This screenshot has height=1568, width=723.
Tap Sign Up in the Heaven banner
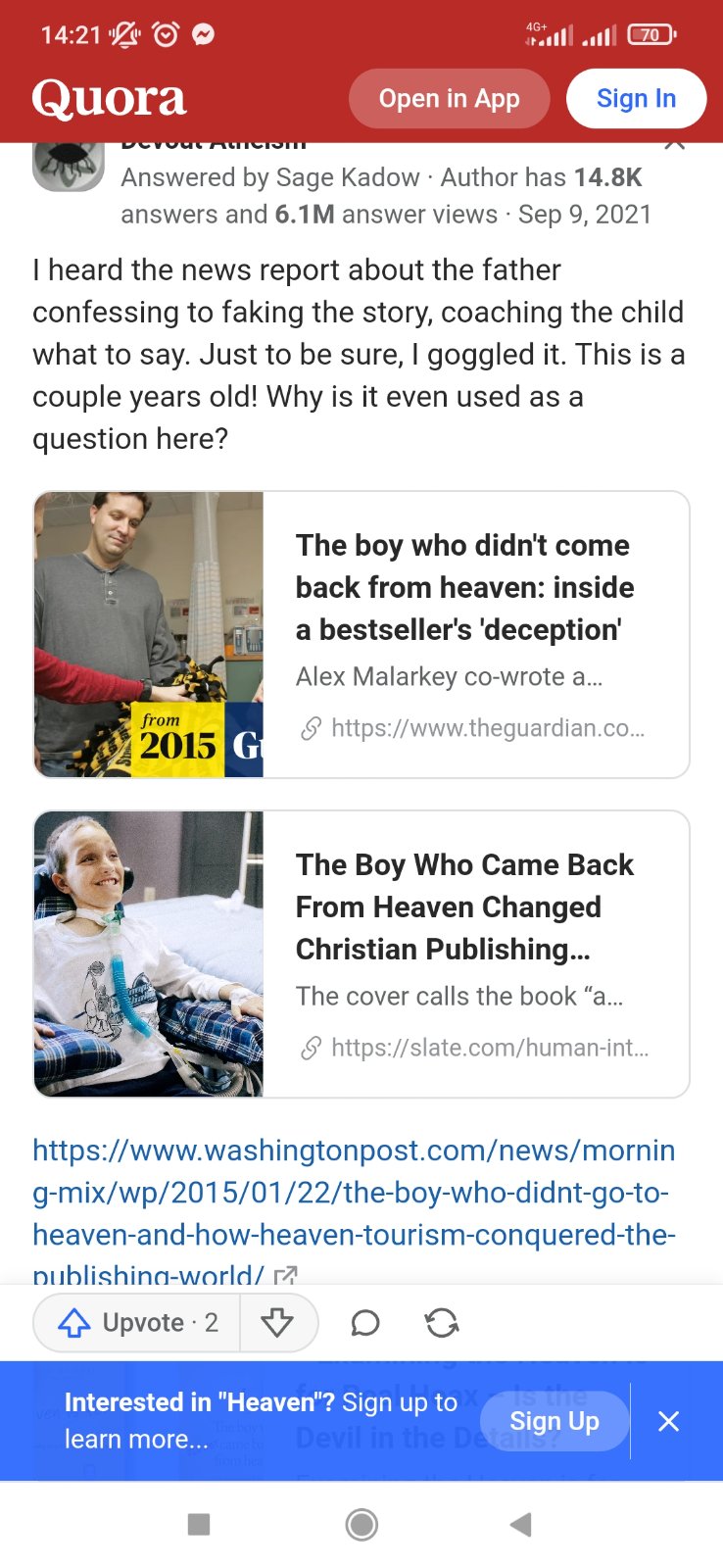(x=554, y=1421)
